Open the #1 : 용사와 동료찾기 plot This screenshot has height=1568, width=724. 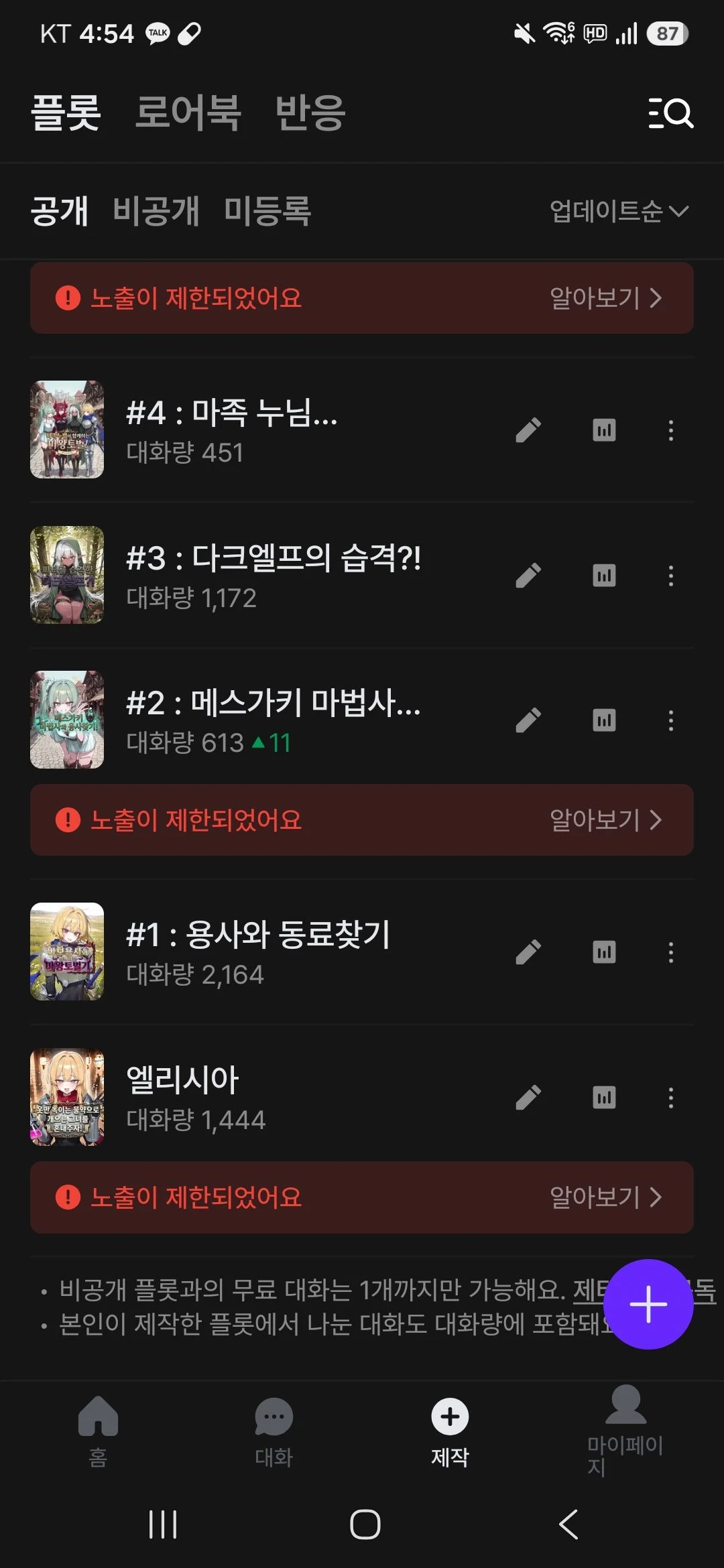[x=257, y=952]
